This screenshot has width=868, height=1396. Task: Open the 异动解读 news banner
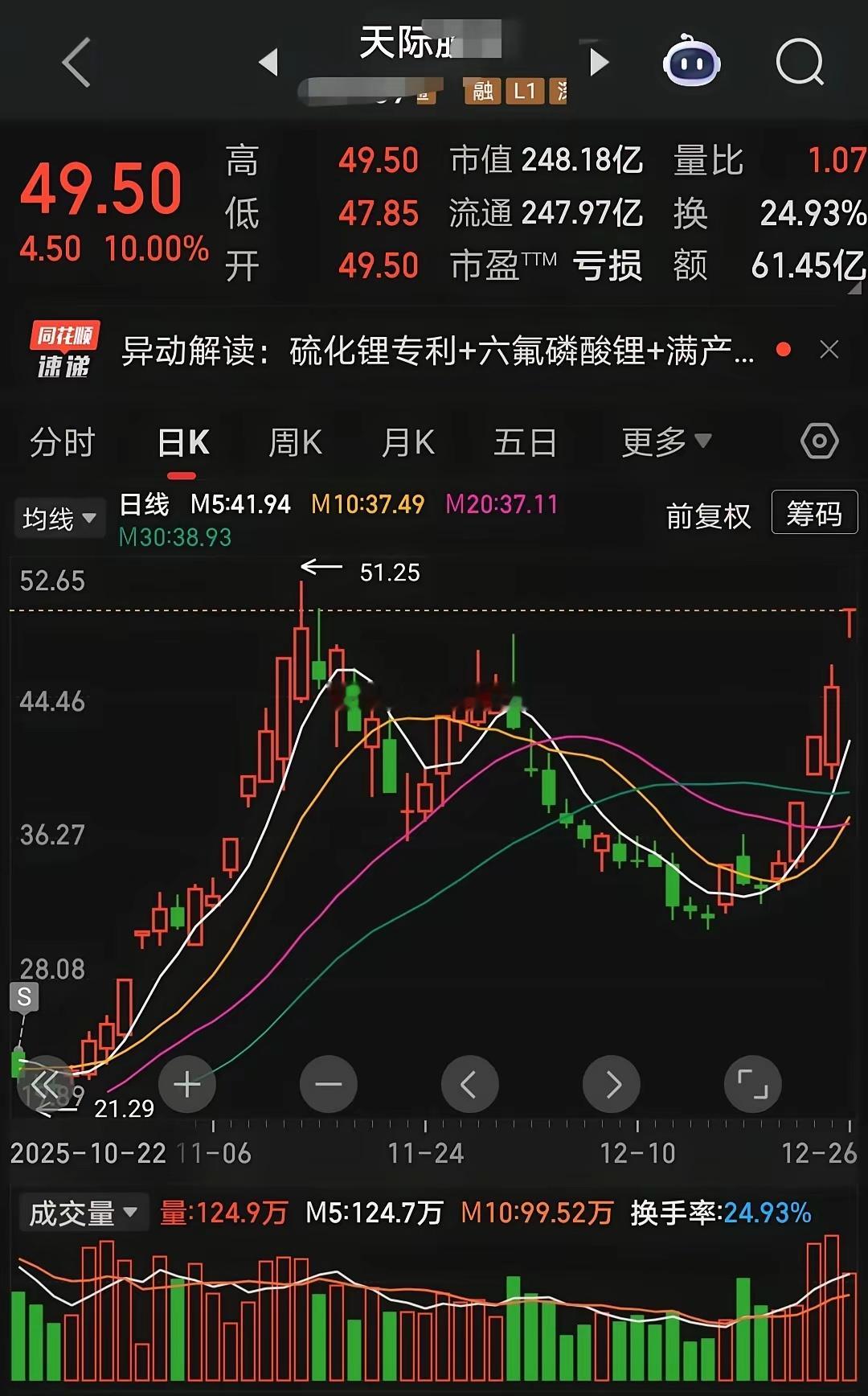(x=438, y=351)
